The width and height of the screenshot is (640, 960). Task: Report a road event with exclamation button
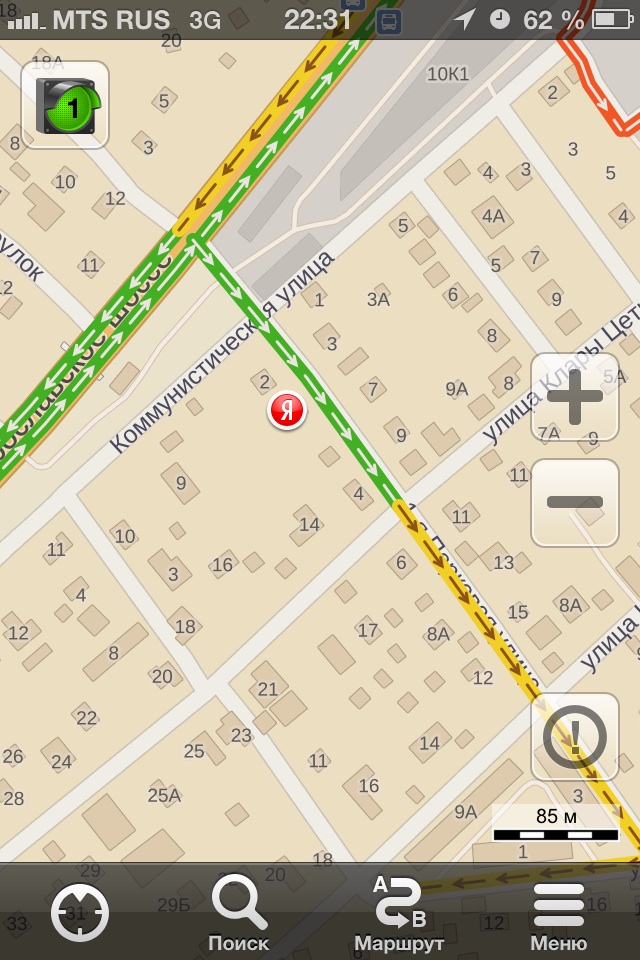(x=574, y=737)
